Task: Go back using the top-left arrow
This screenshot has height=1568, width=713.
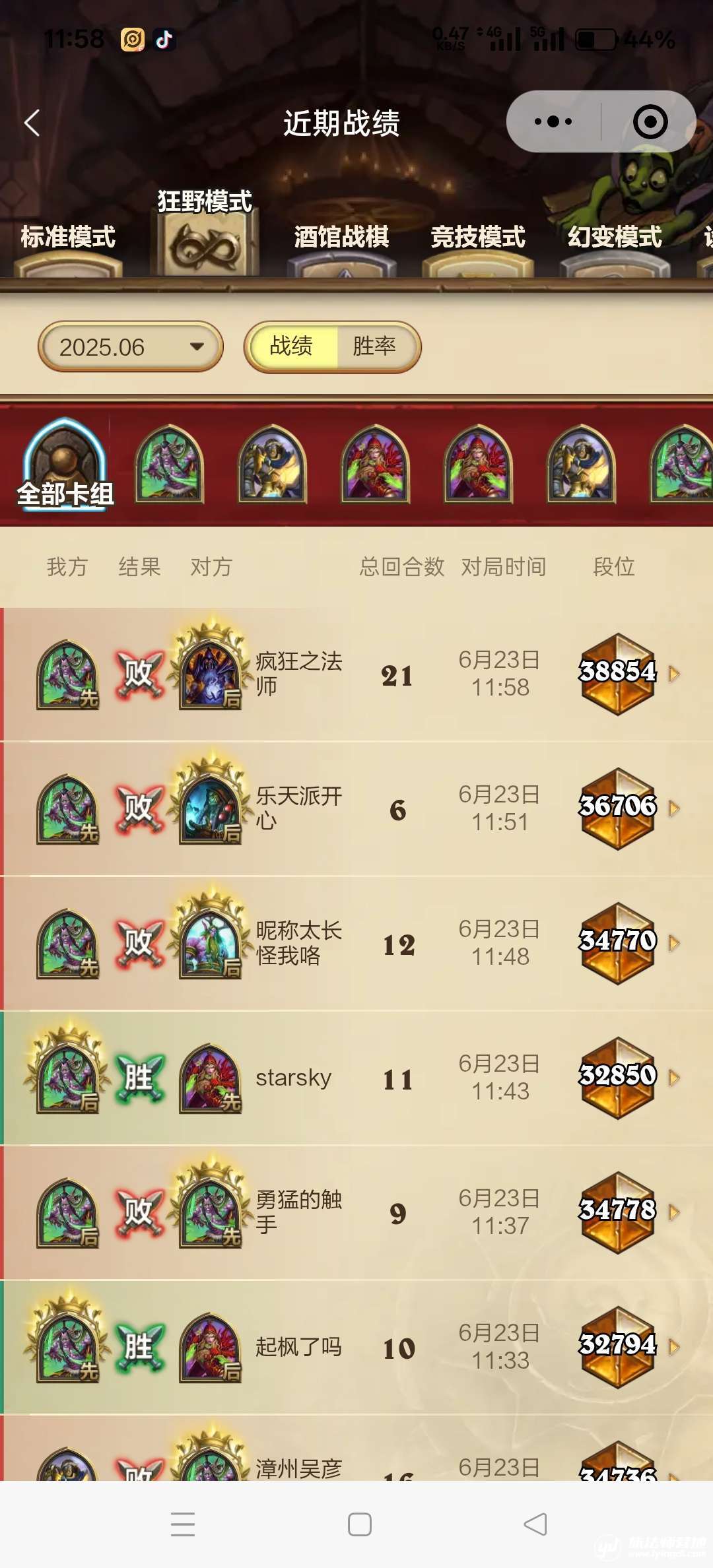Action: point(32,123)
